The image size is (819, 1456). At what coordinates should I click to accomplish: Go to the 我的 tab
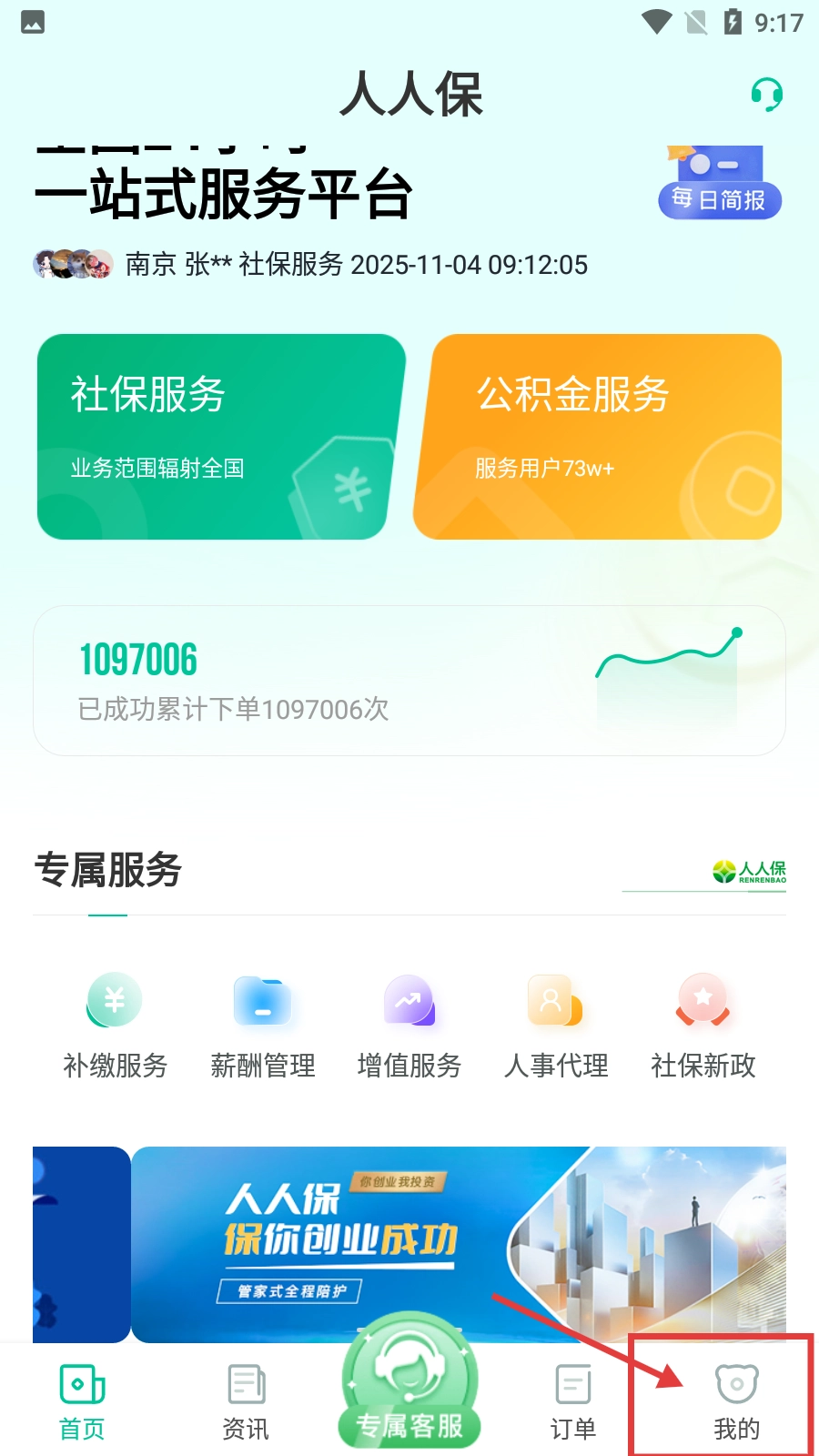(736, 1401)
